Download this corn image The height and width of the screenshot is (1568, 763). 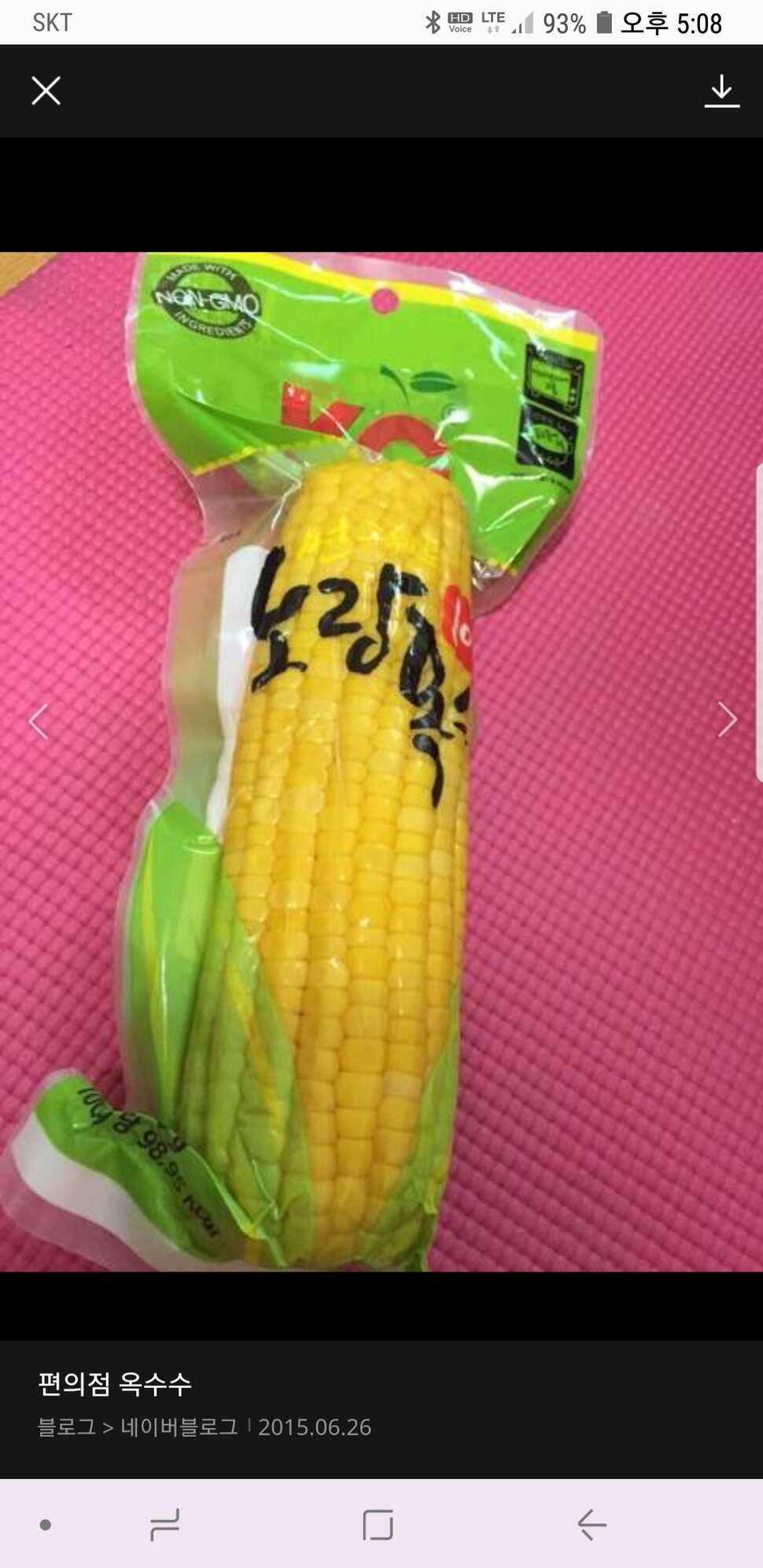point(721,91)
